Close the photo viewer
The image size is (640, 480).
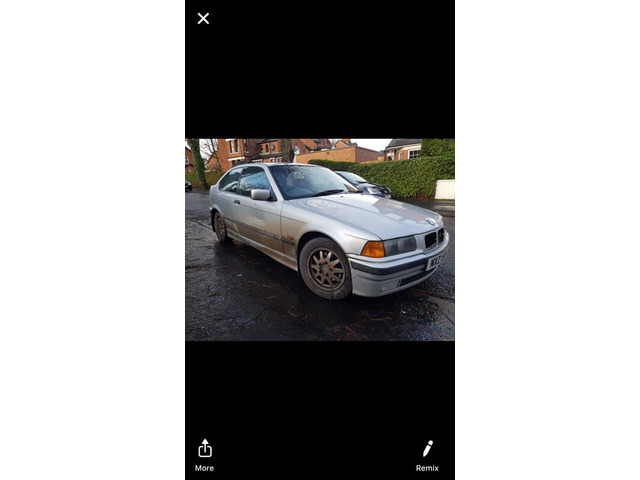[203, 18]
